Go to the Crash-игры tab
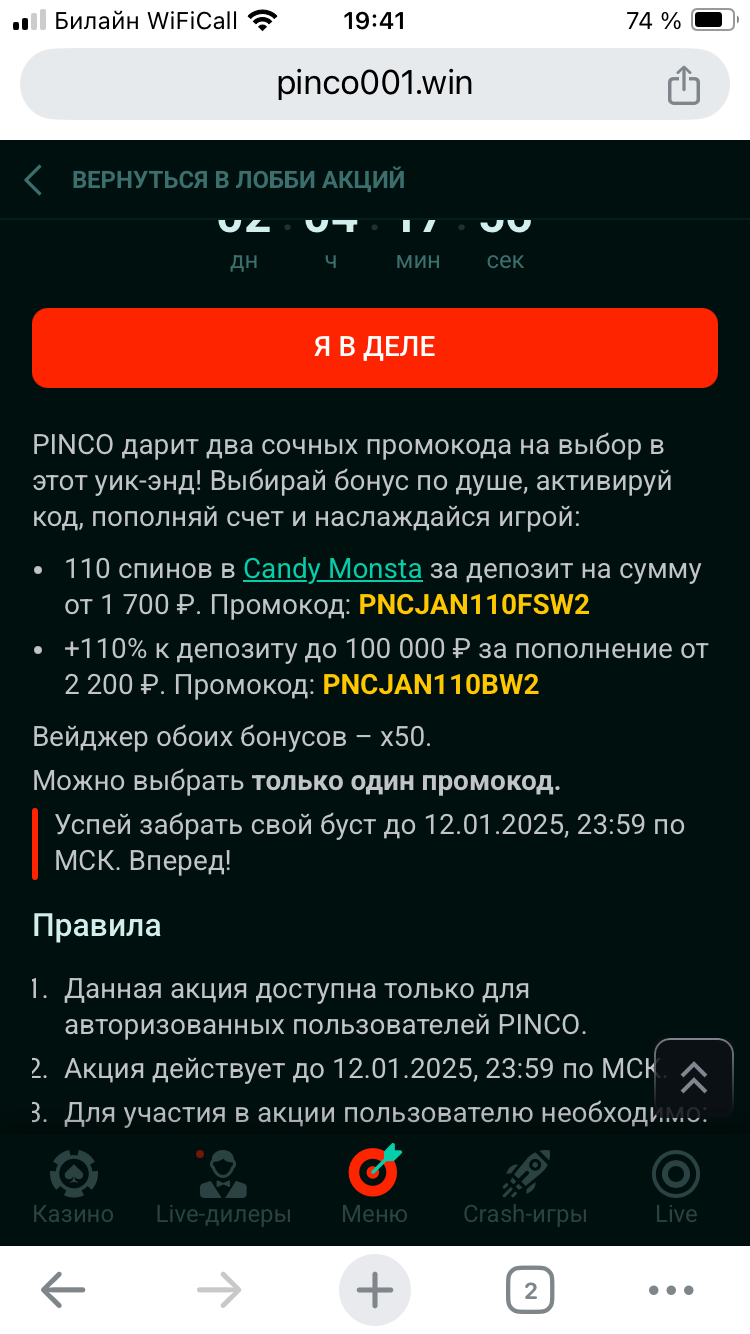Viewport: 750px width, 1334px height. pyautogui.click(x=524, y=1188)
